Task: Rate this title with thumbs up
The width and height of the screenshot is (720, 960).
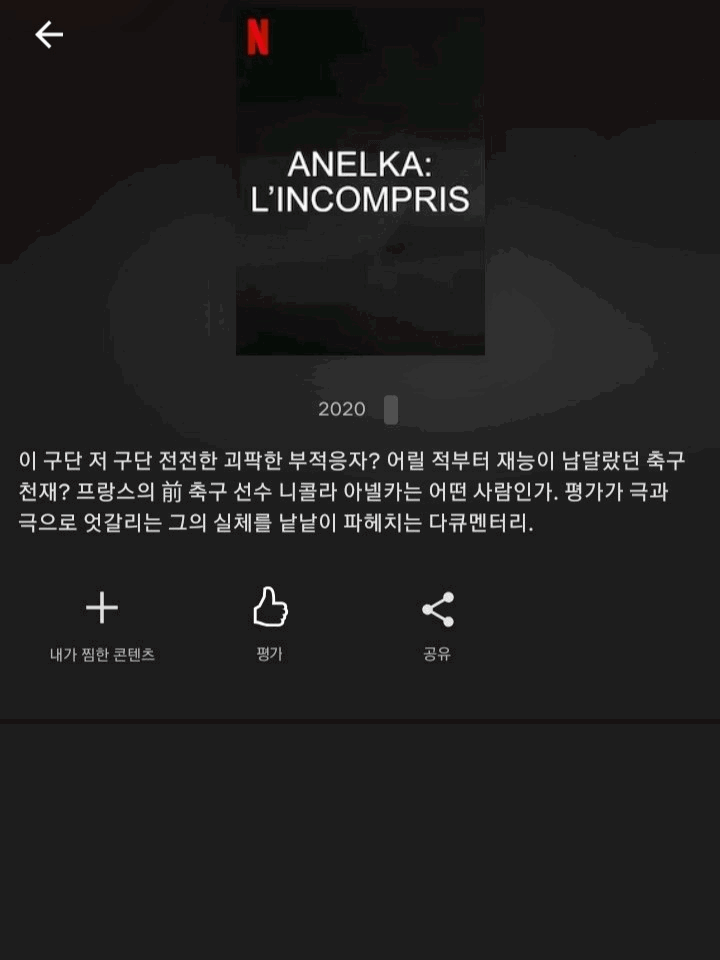Action: pyautogui.click(x=270, y=609)
